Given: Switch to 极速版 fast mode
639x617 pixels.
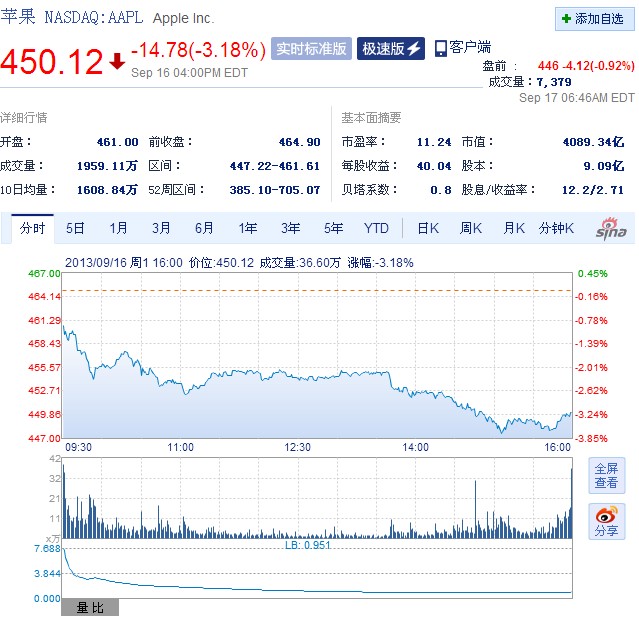Looking at the screenshot, I should click(x=391, y=49).
